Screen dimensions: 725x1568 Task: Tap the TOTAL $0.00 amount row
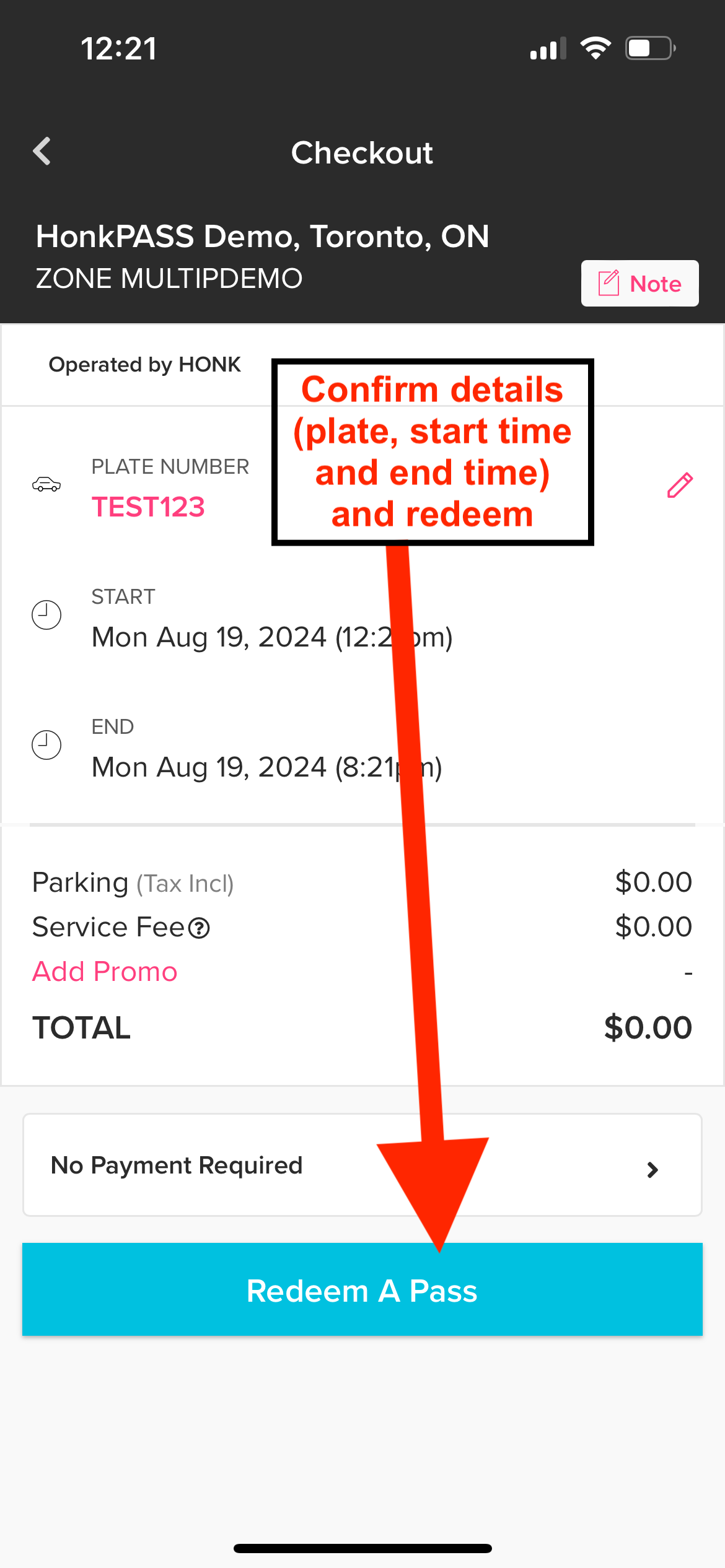click(648, 1027)
